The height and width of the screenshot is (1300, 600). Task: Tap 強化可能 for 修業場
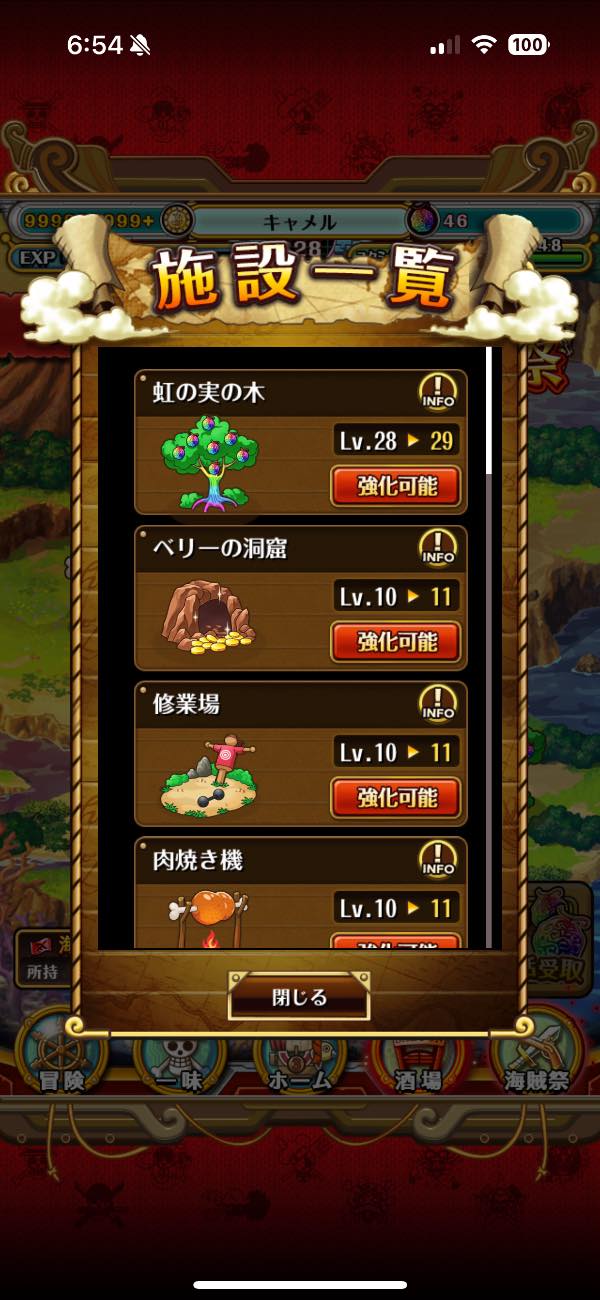(x=397, y=797)
